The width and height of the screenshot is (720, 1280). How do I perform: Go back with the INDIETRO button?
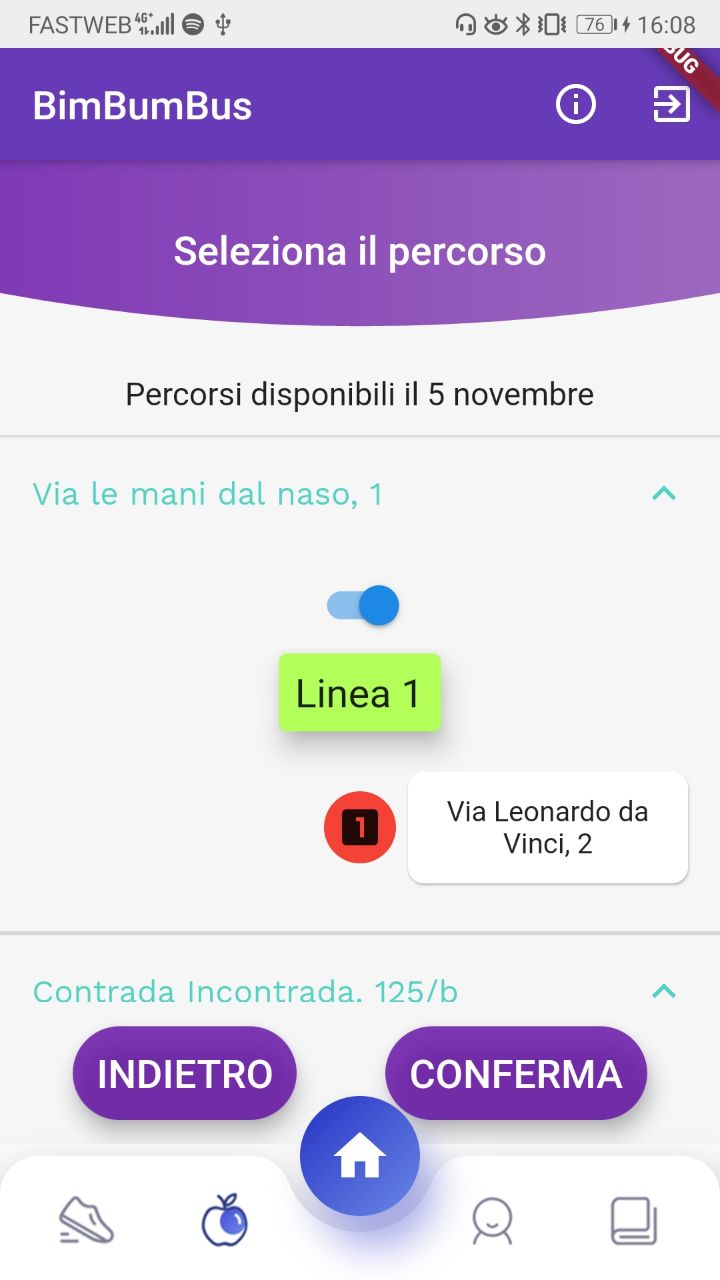pos(185,1073)
